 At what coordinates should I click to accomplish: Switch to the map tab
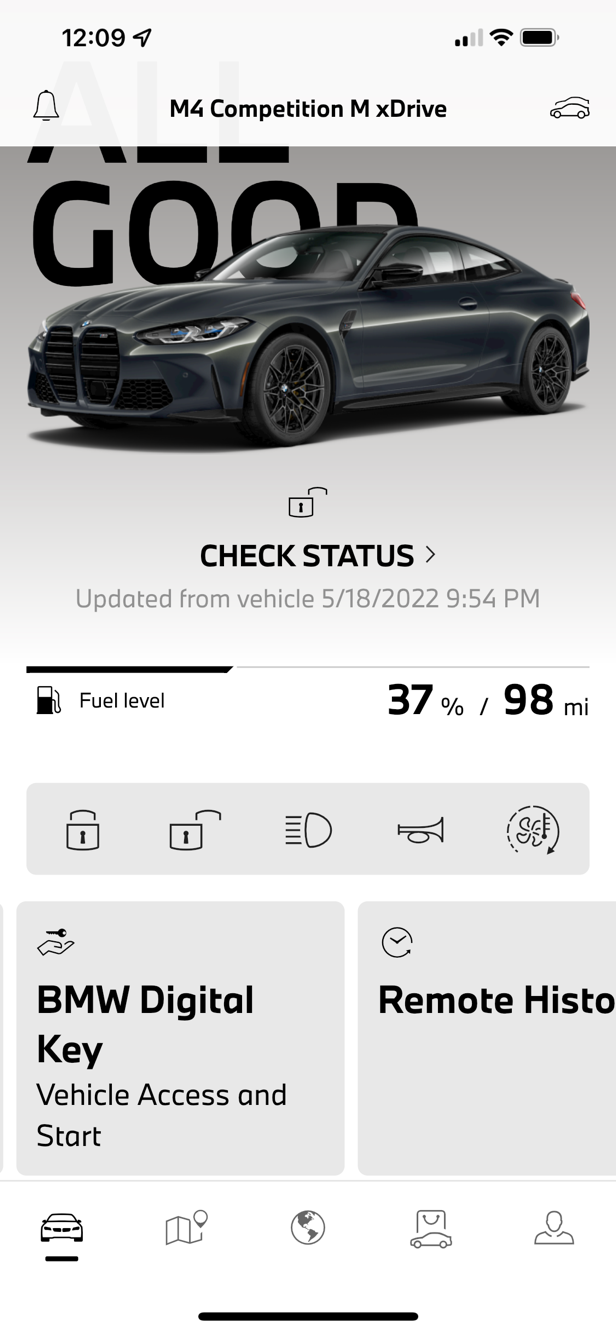[x=185, y=1228]
